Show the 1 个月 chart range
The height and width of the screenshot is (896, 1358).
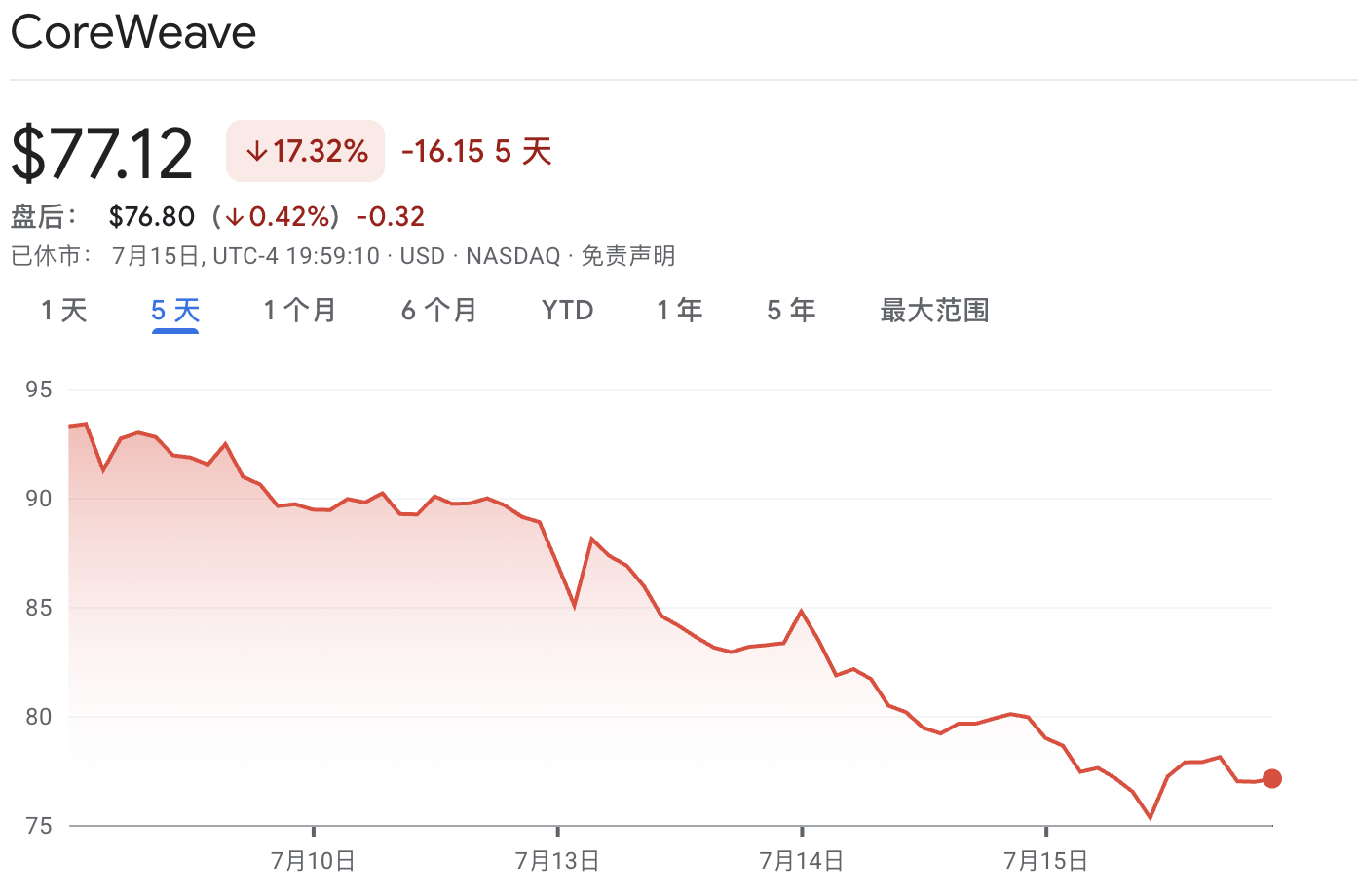(300, 311)
